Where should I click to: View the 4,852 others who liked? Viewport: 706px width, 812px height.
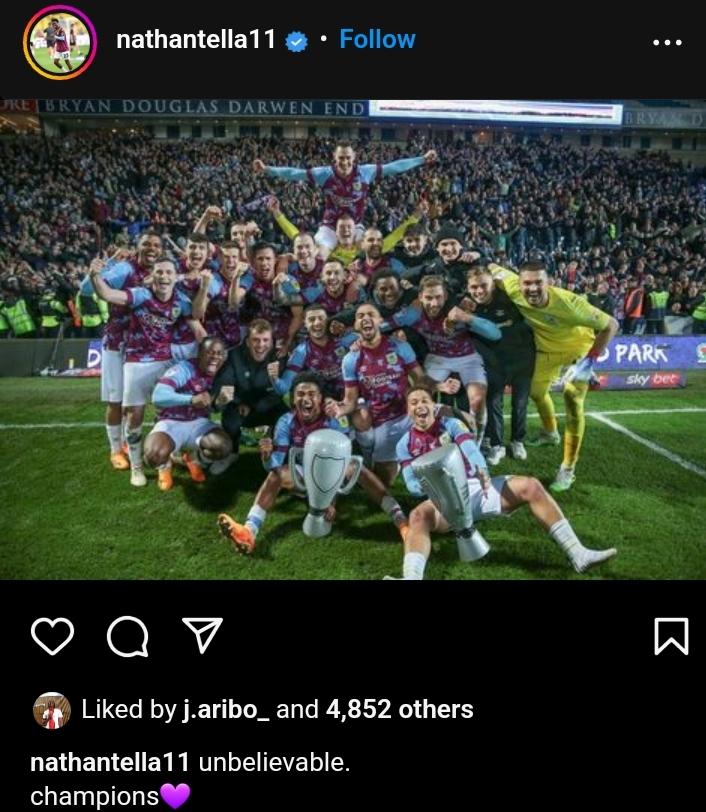pyautogui.click(x=398, y=710)
